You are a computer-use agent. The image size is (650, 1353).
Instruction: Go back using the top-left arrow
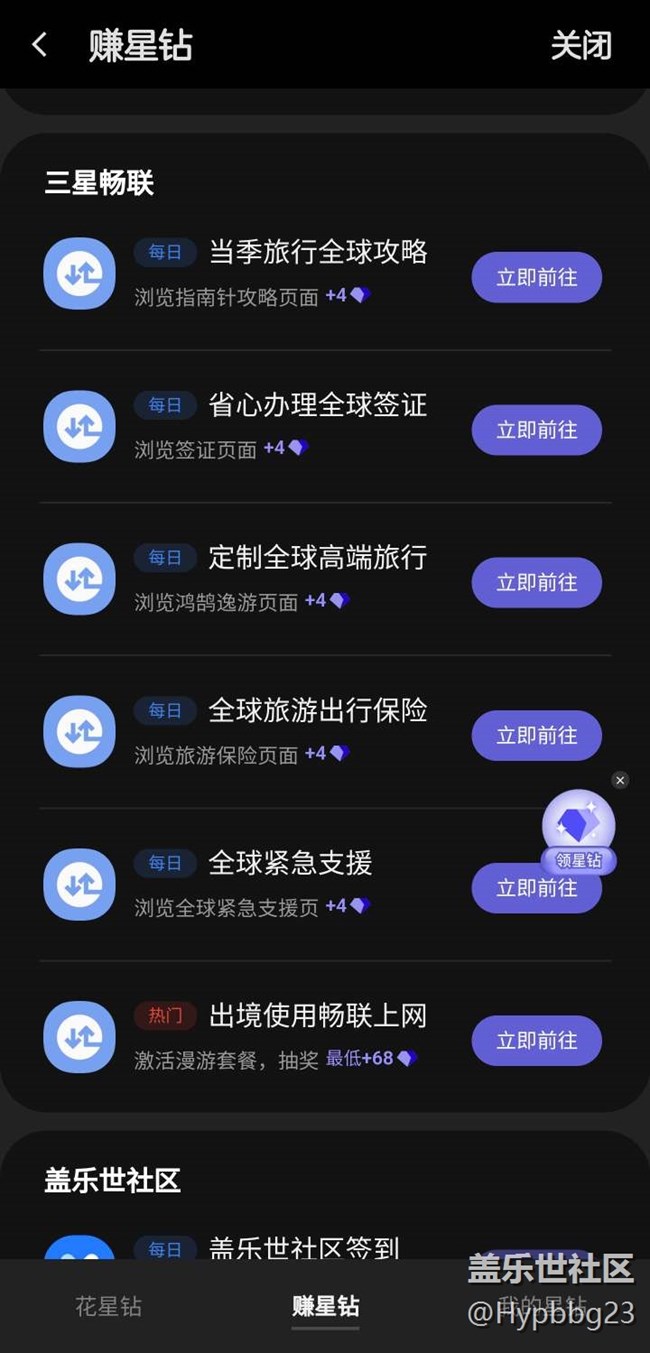pos(39,45)
